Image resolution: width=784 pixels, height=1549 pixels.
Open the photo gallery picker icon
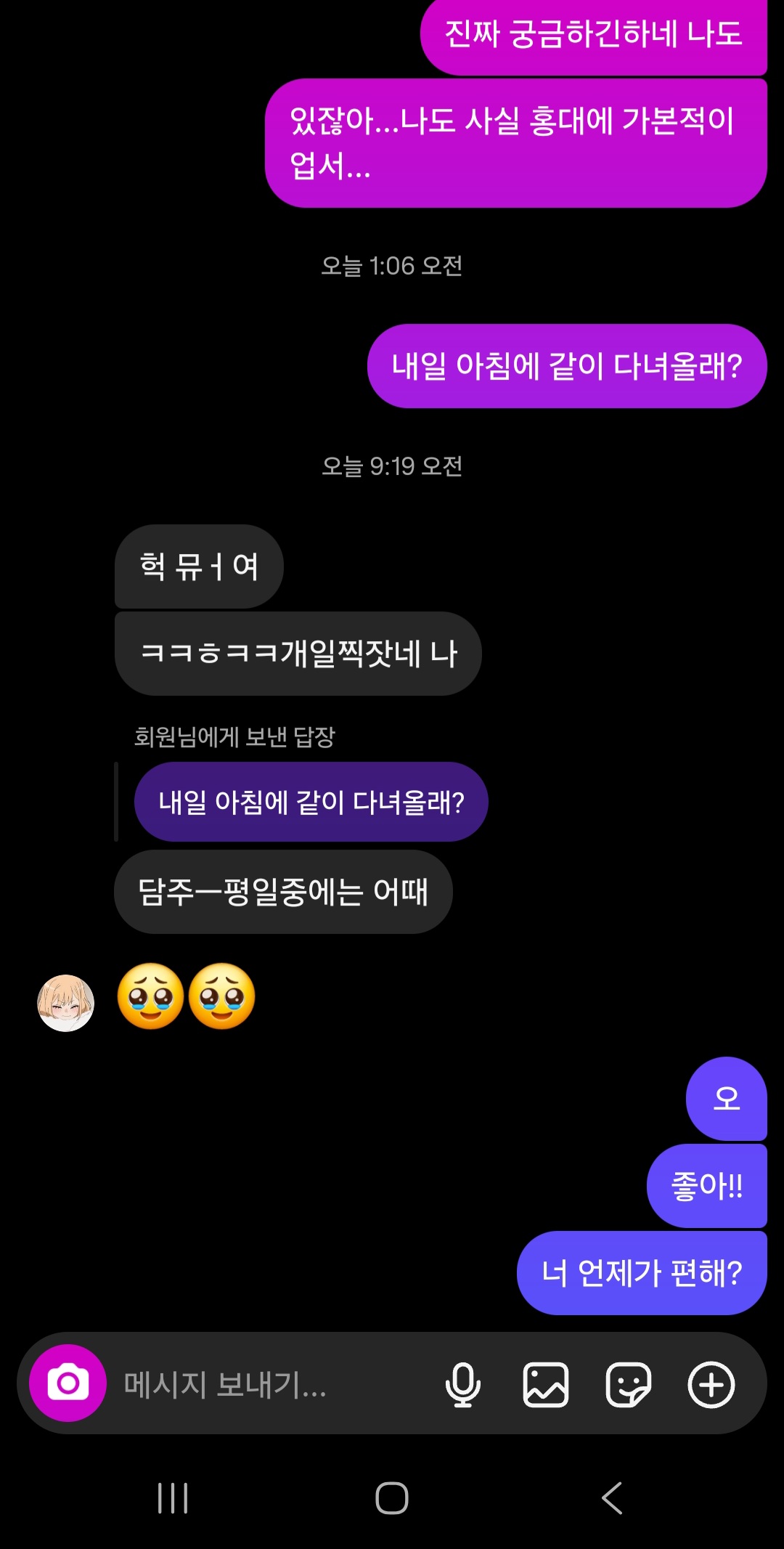(x=546, y=1384)
